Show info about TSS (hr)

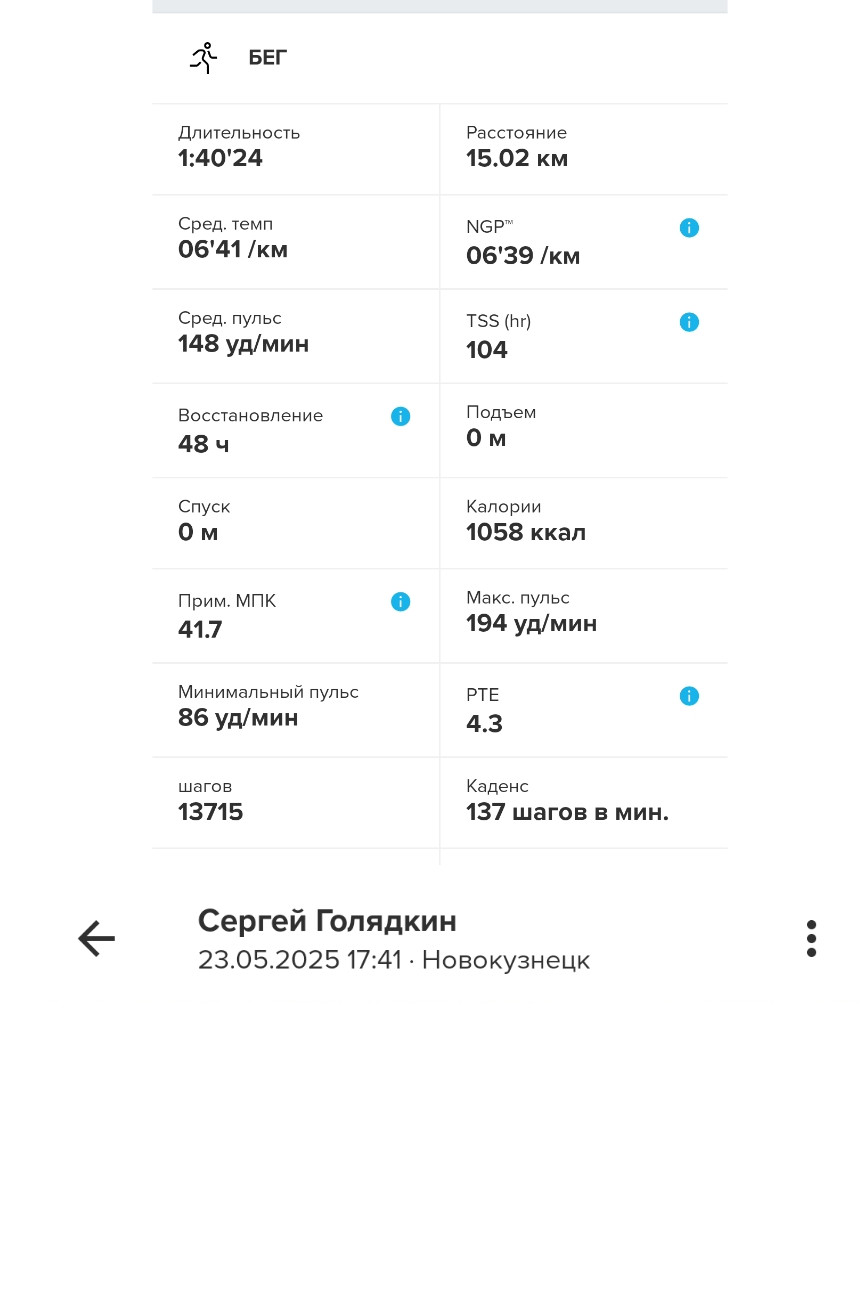click(689, 322)
